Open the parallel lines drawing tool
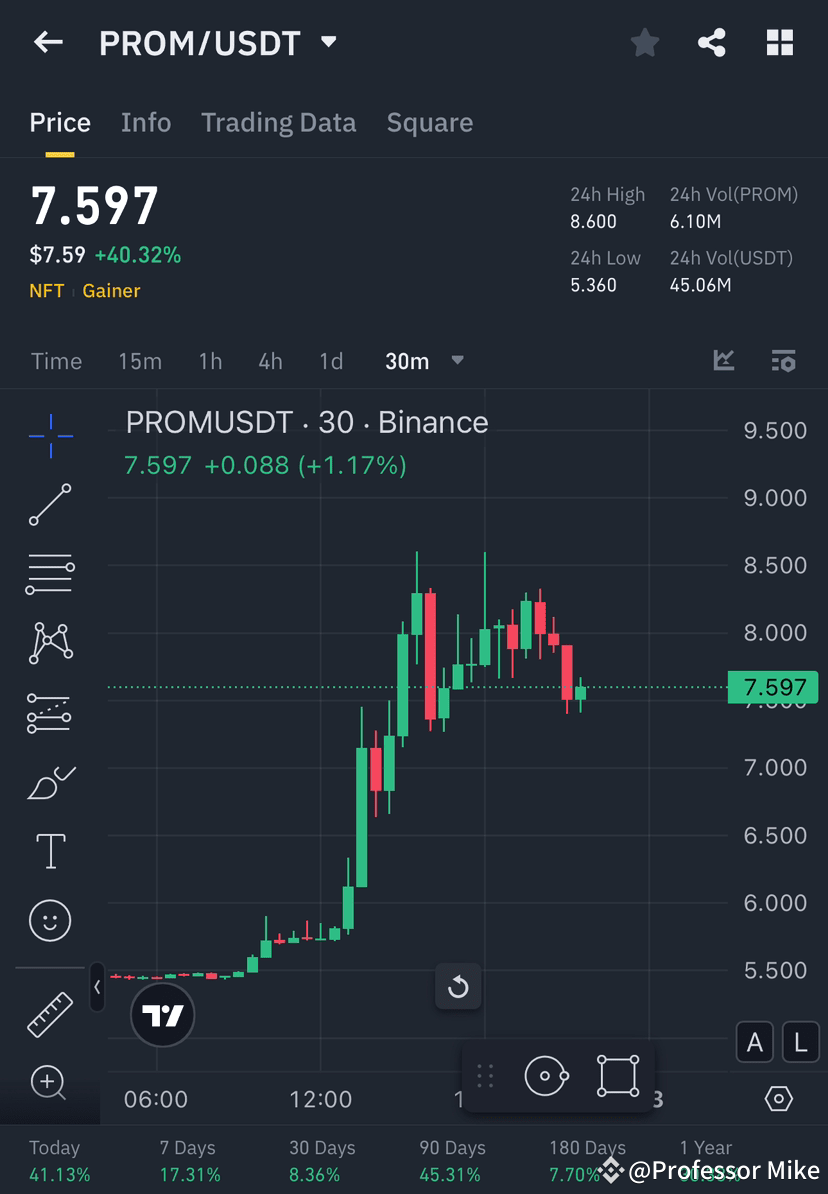The width and height of the screenshot is (828, 1194). pos(50,574)
